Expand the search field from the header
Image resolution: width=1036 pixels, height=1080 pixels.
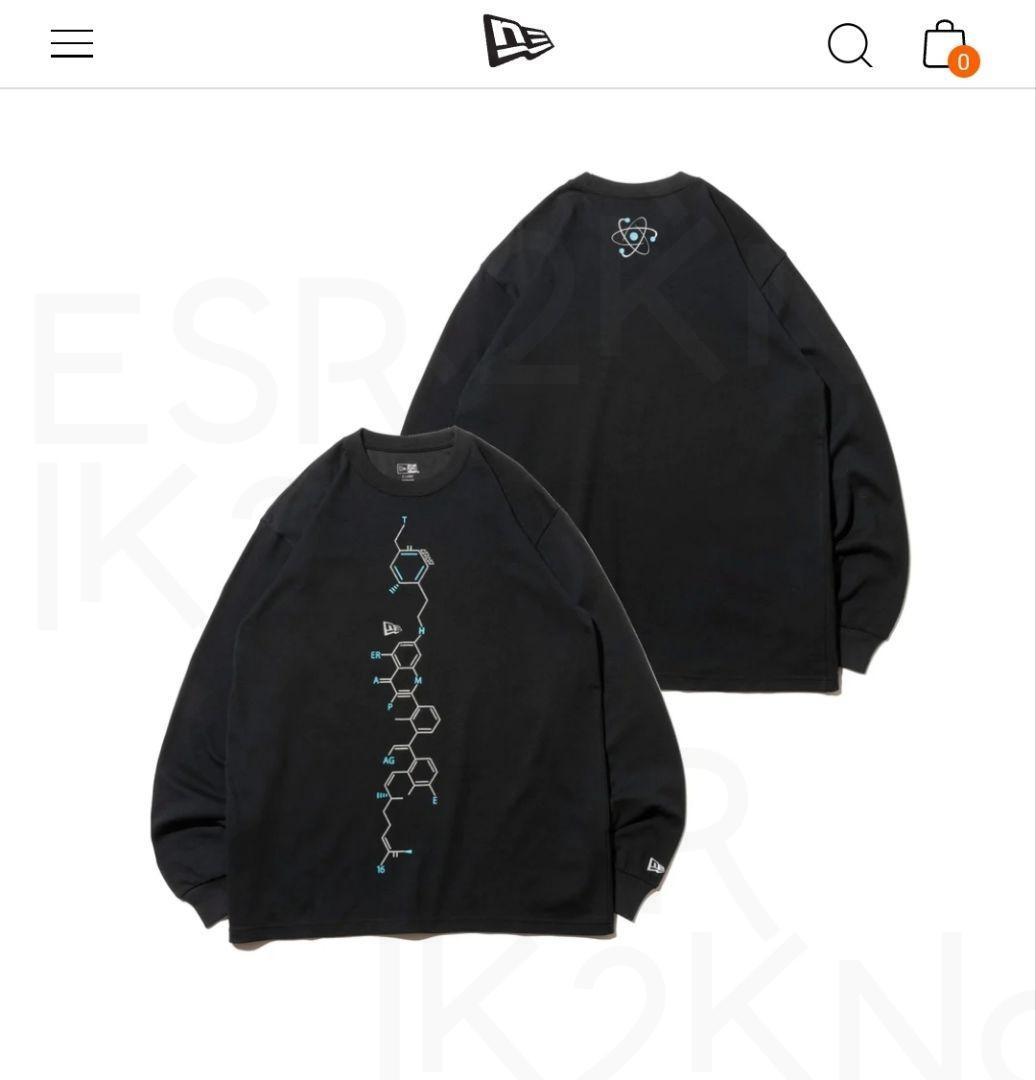849,44
